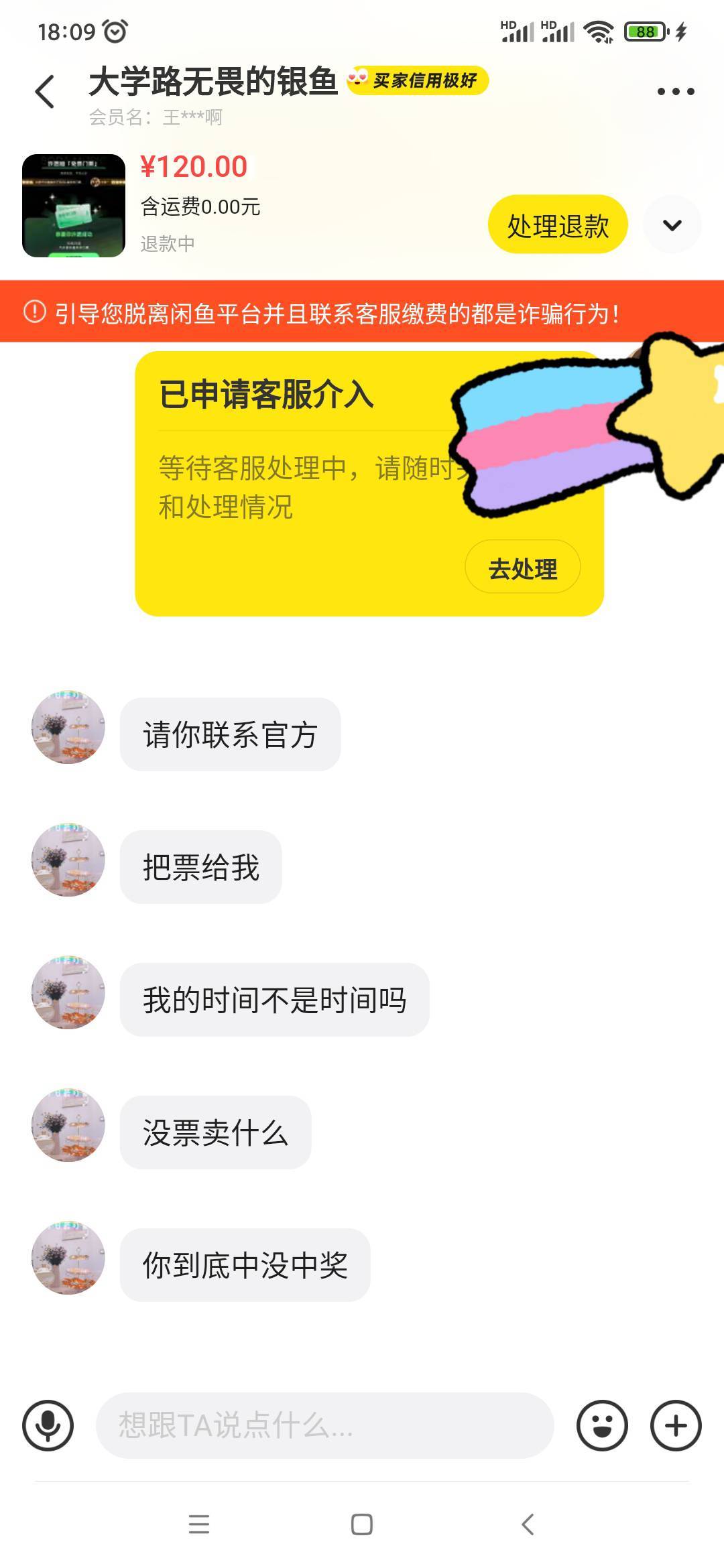Viewport: 724px width, 1568px height.
Task: Tap the system home button
Action: (x=362, y=1524)
